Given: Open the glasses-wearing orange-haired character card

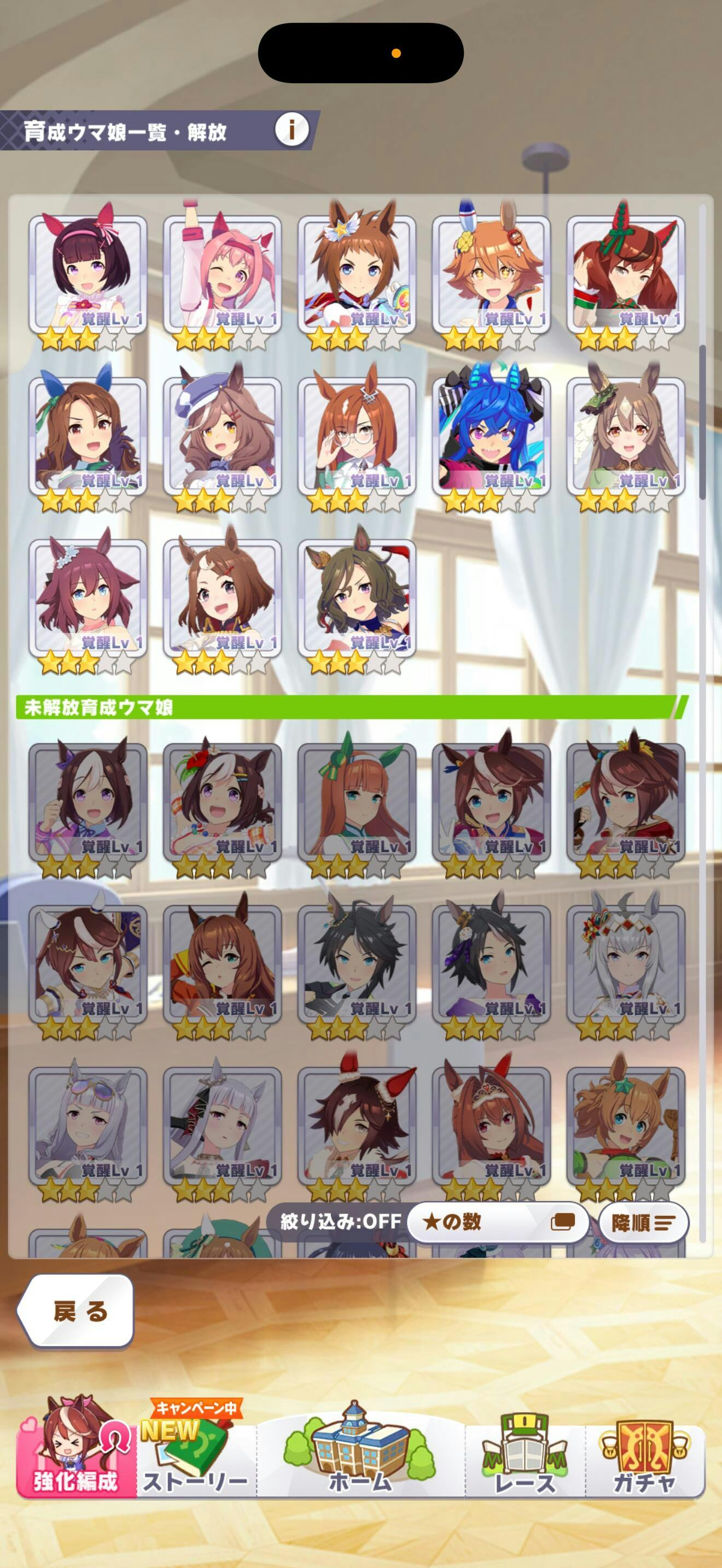Looking at the screenshot, I should [x=357, y=437].
